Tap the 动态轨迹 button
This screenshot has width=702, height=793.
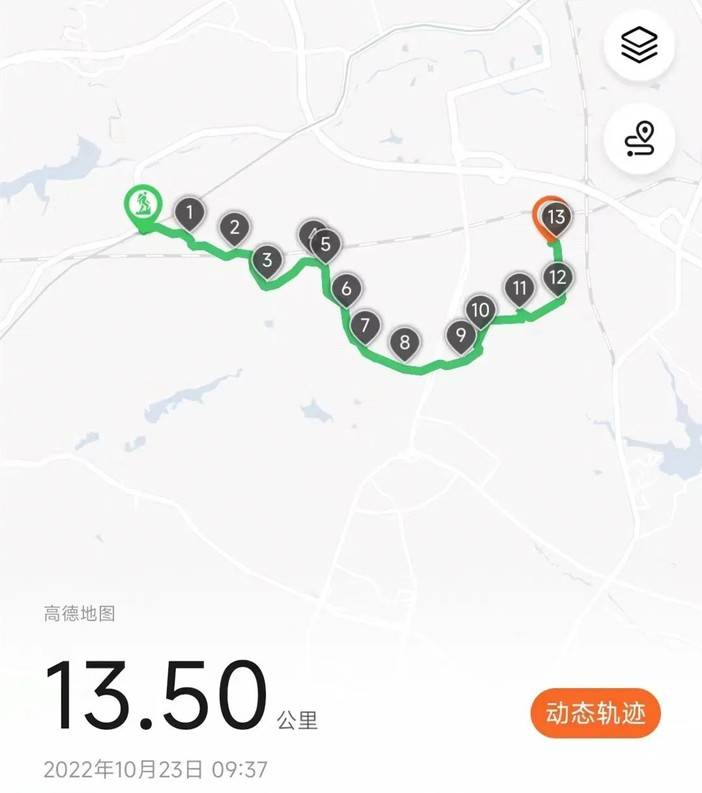tap(595, 713)
